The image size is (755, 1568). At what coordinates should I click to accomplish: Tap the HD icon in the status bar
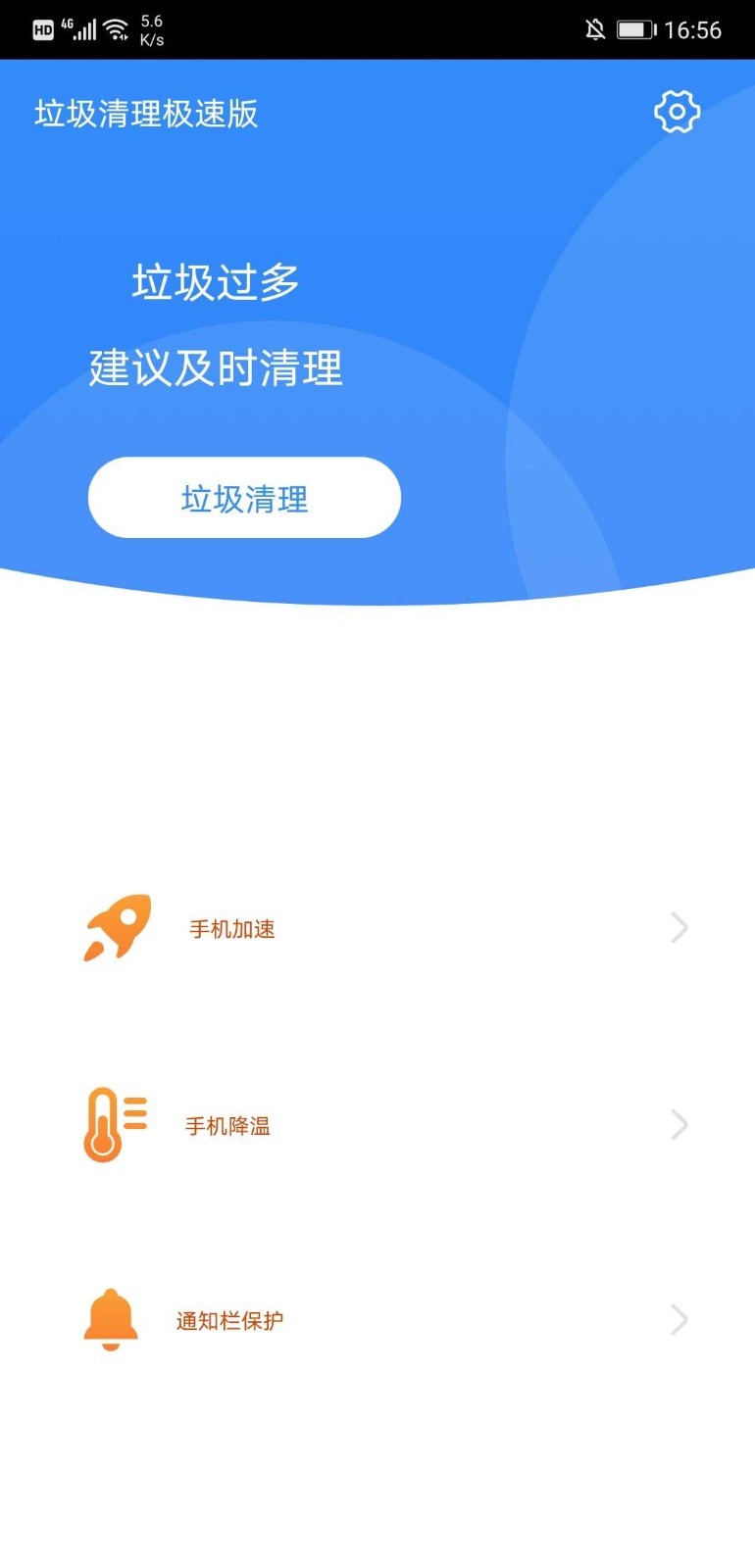tap(41, 29)
